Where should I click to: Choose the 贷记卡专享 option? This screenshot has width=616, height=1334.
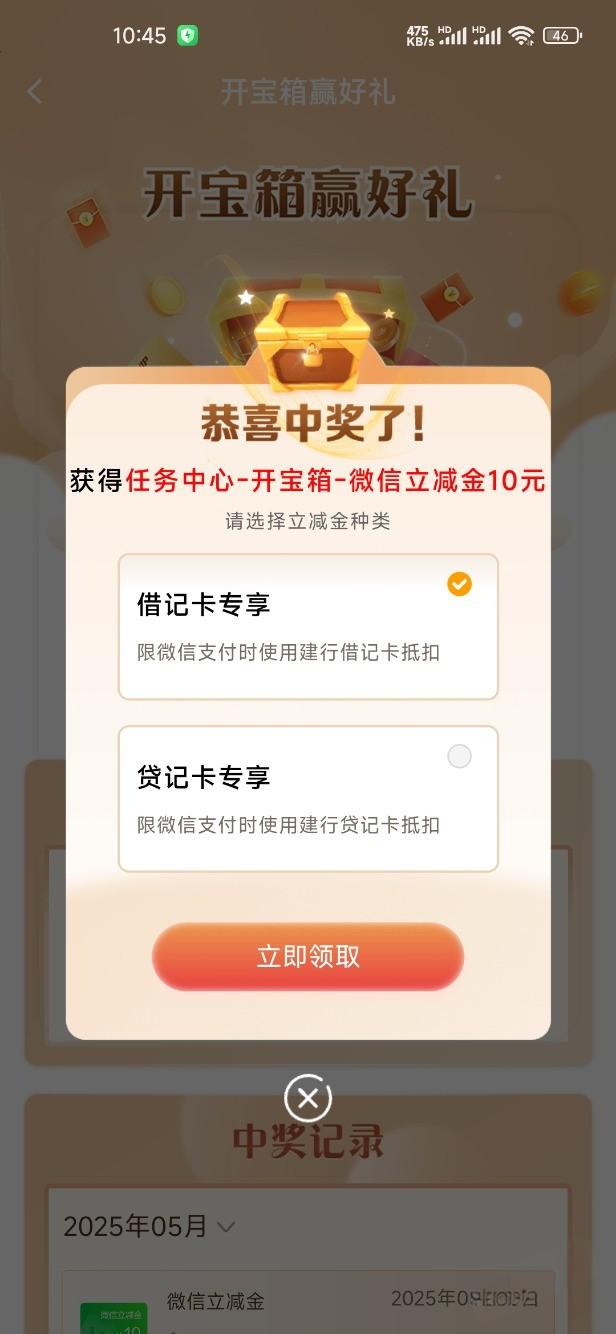pos(307,798)
